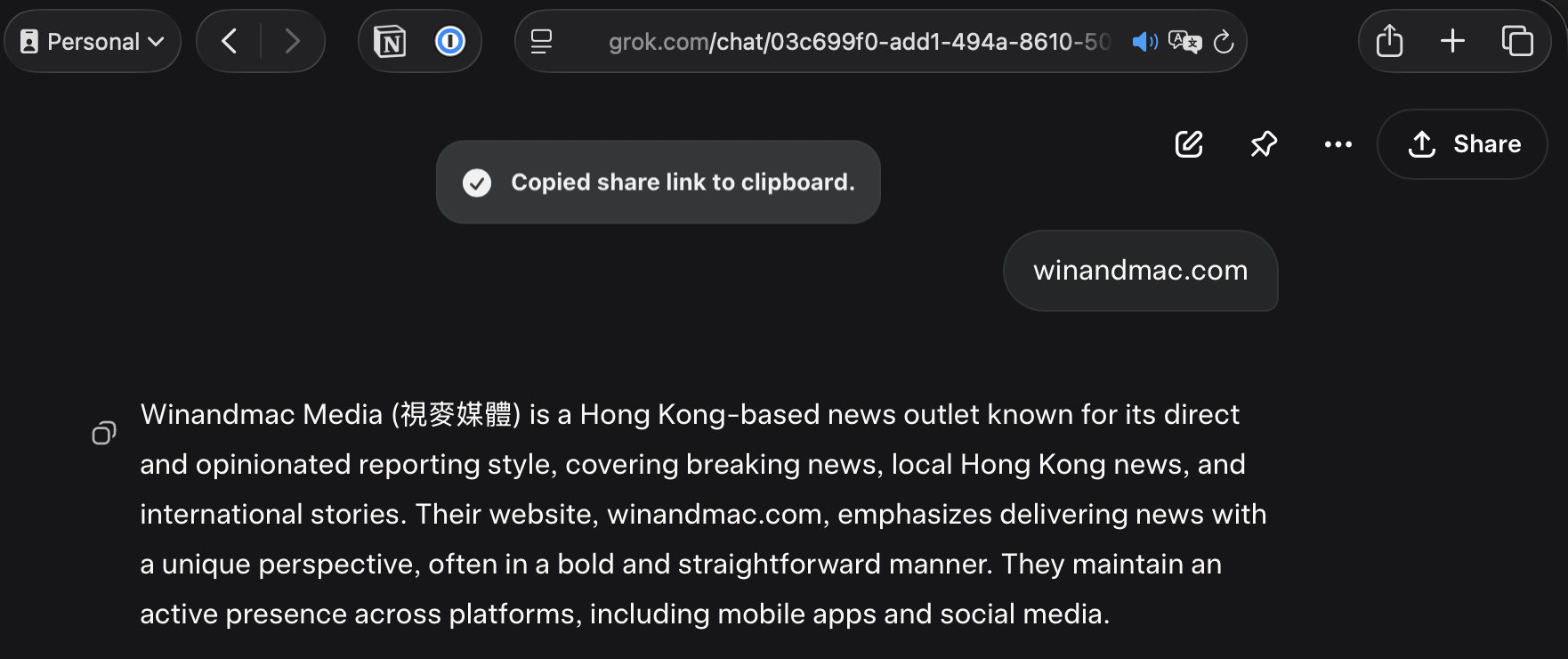The width and height of the screenshot is (1568, 659).
Task: Reload the Grok chat page
Action: 1224,42
